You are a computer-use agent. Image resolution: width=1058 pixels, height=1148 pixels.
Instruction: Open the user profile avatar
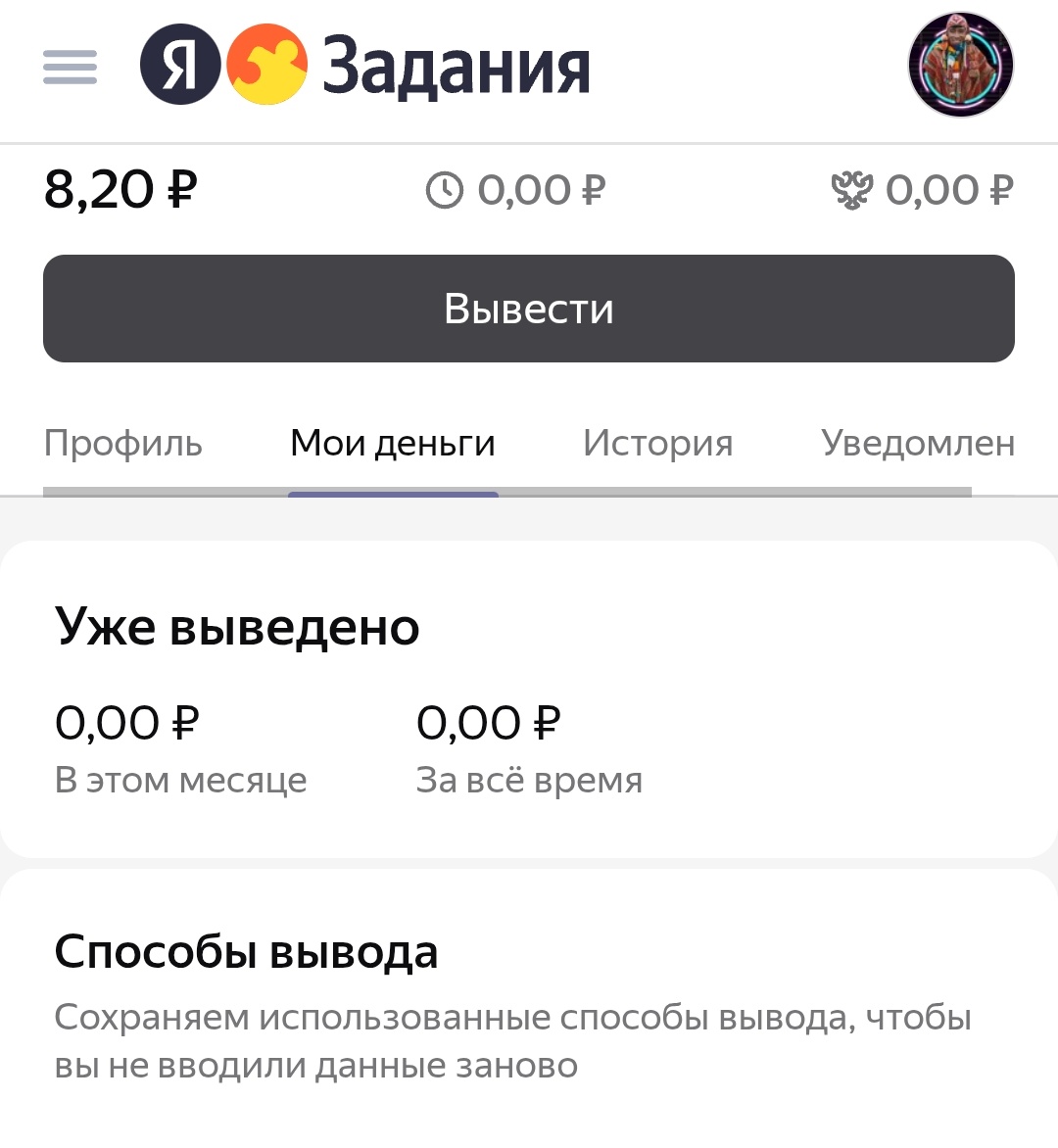[960, 66]
